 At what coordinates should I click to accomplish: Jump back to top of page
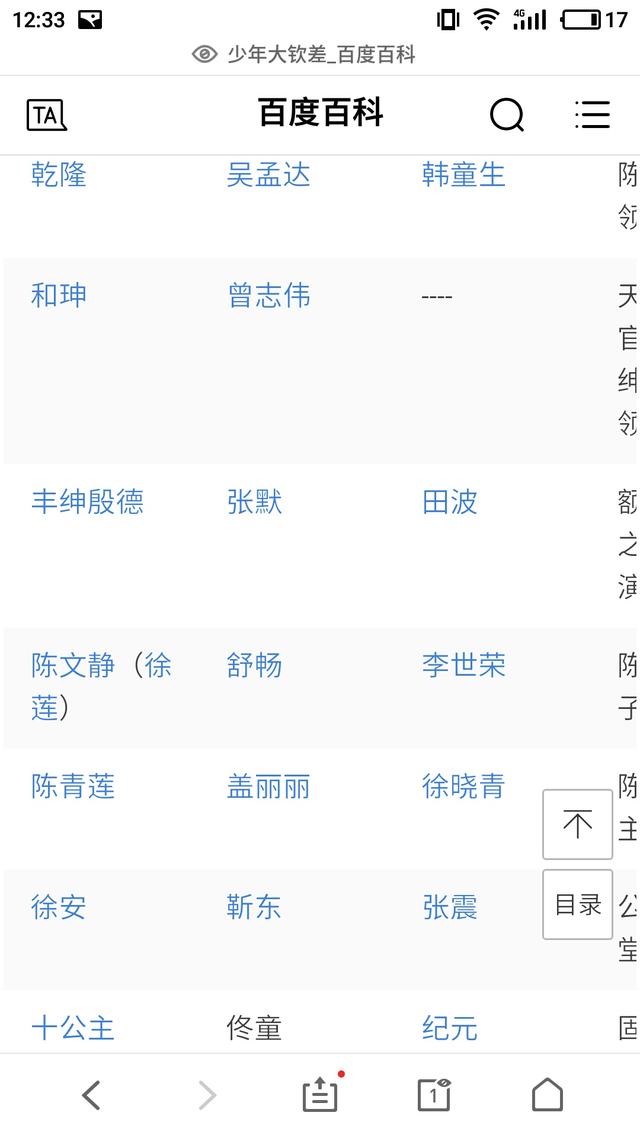[x=577, y=824]
